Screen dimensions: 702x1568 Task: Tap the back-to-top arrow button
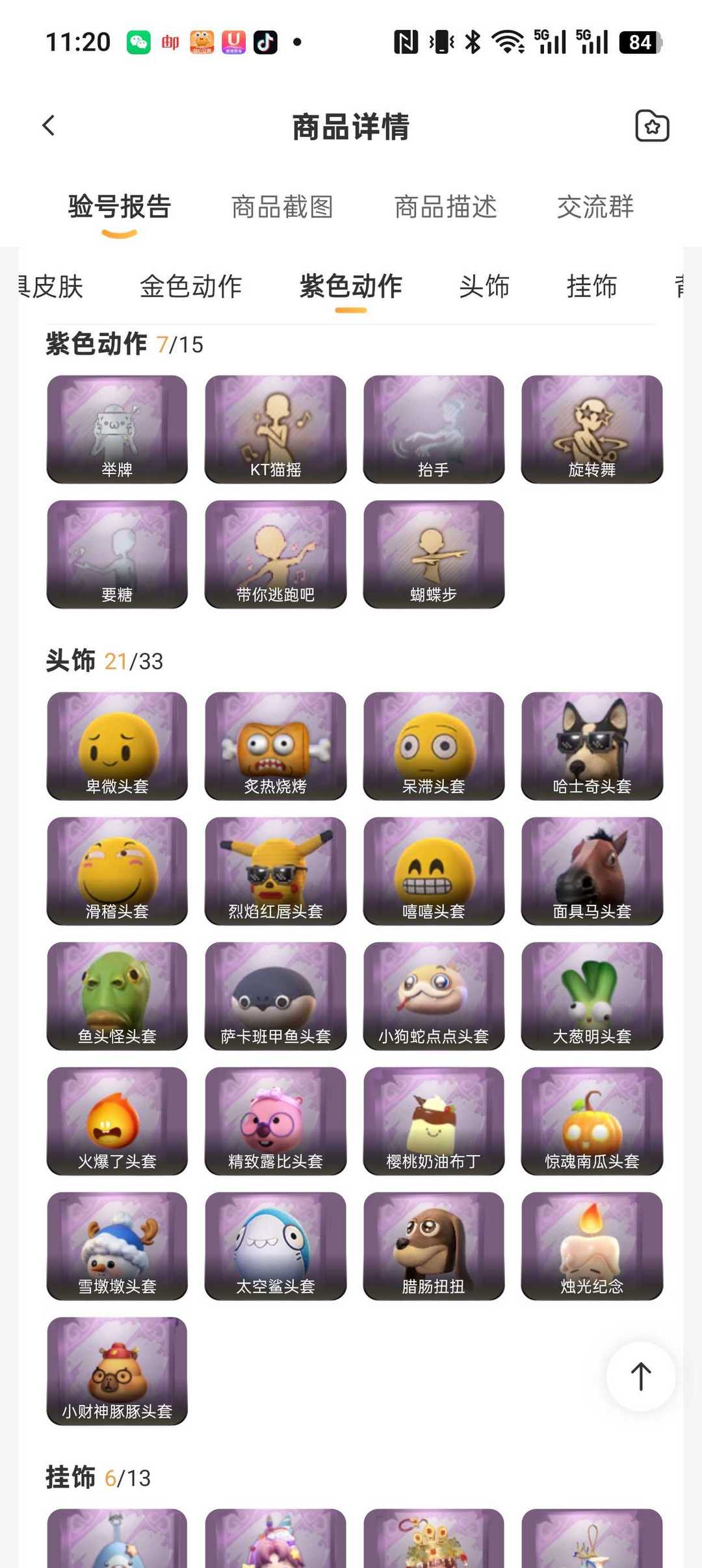point(640,1376)
